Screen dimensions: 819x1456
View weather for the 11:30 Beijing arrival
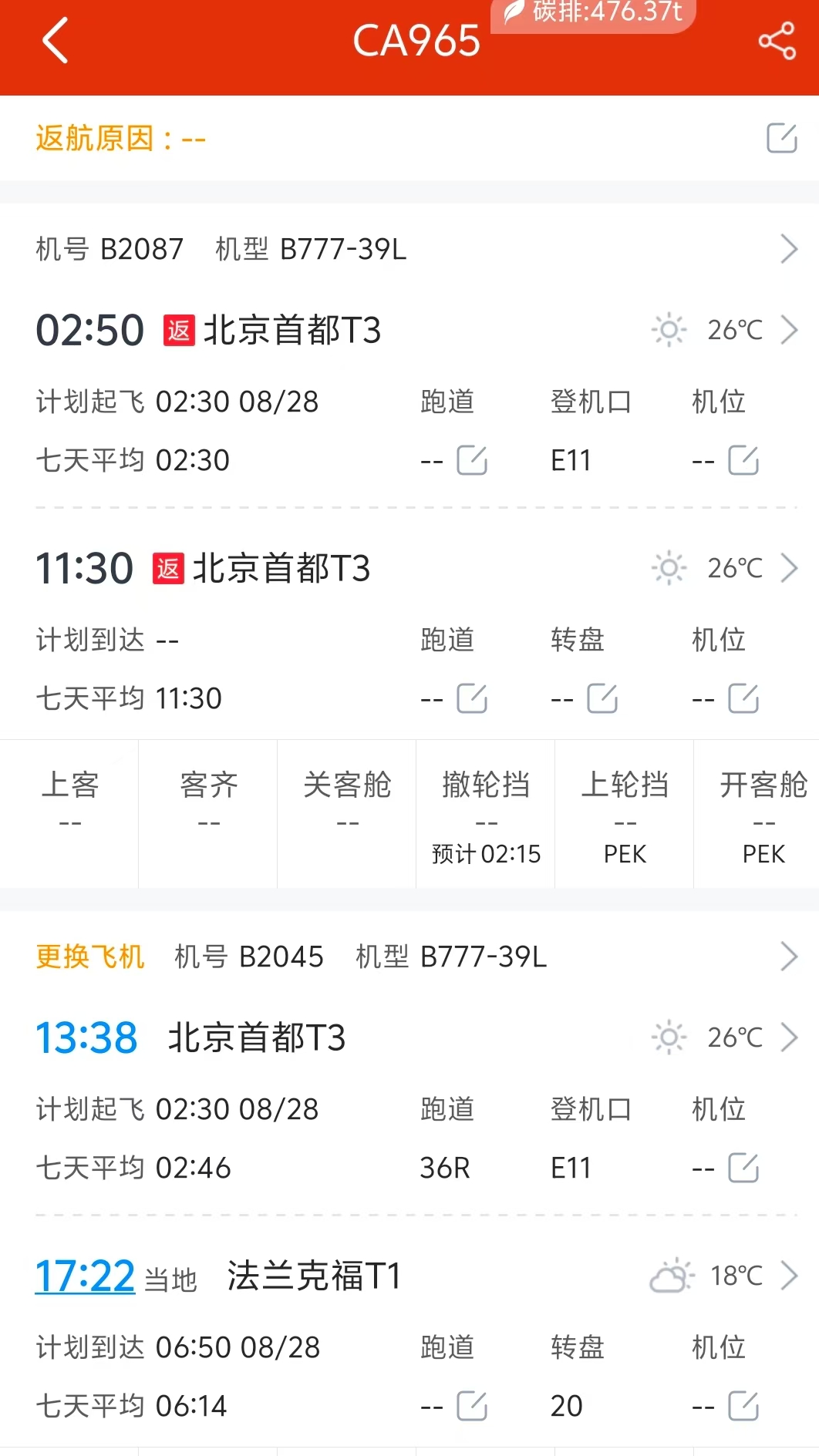point(725,568)
